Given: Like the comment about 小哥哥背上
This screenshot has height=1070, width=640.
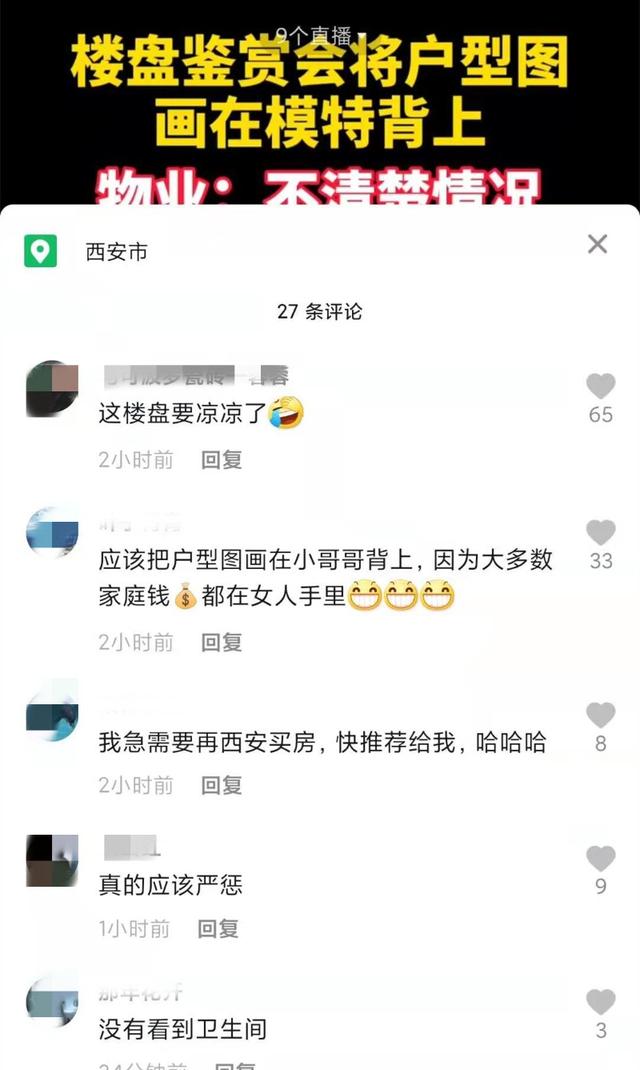Looking at the screenshot, I should [600, 533].
